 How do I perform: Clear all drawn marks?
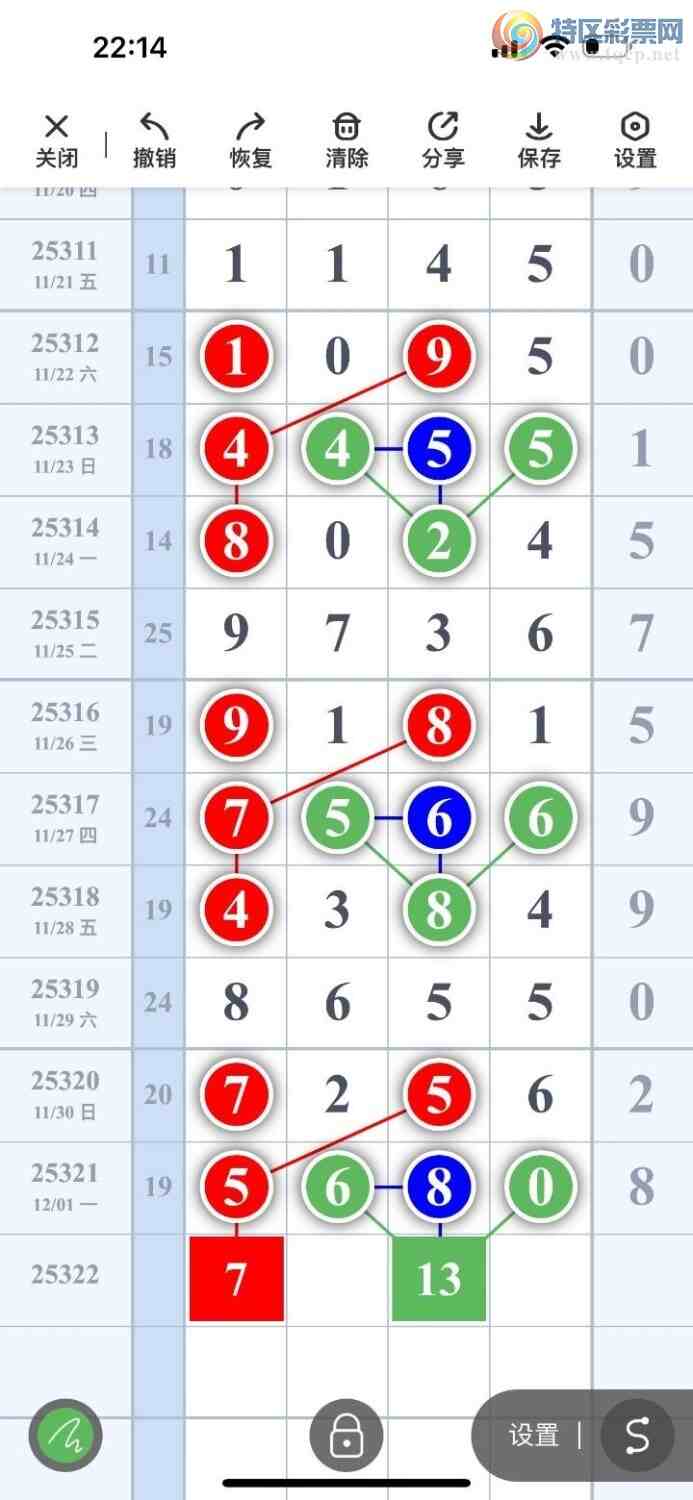tap(346, 140)
